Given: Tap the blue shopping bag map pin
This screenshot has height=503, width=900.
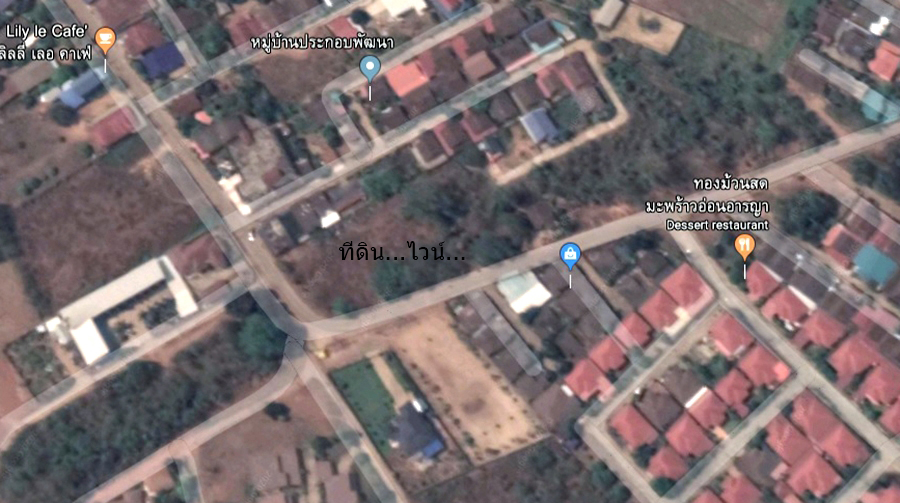Looking at the screenshot, I should (x=570, y=254).
